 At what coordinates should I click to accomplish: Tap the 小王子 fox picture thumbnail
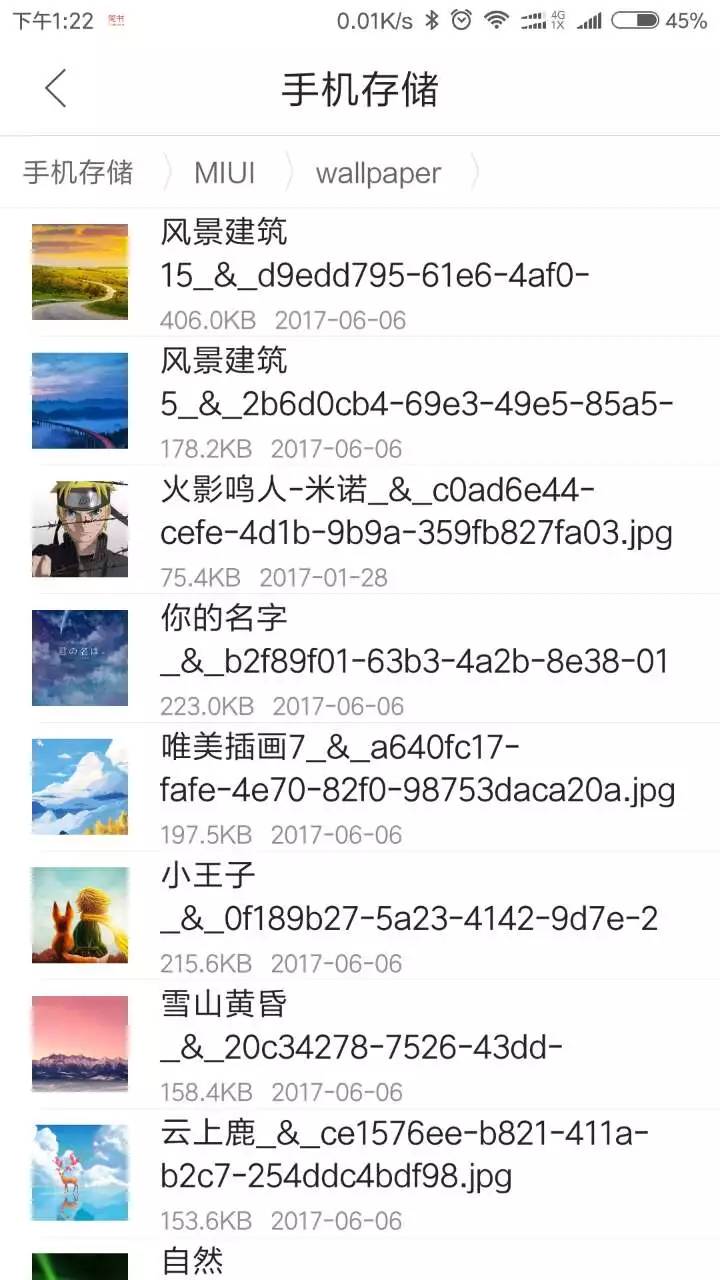80,914
